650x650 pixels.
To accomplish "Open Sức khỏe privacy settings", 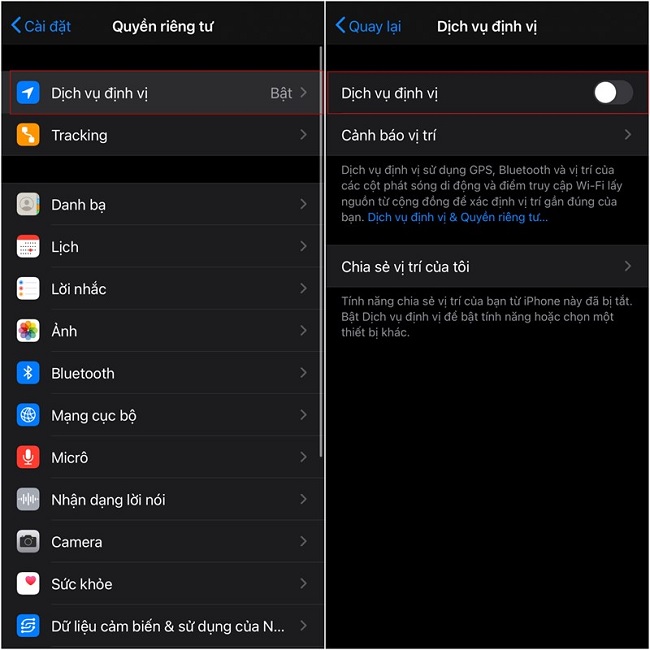I will [160, 583].
